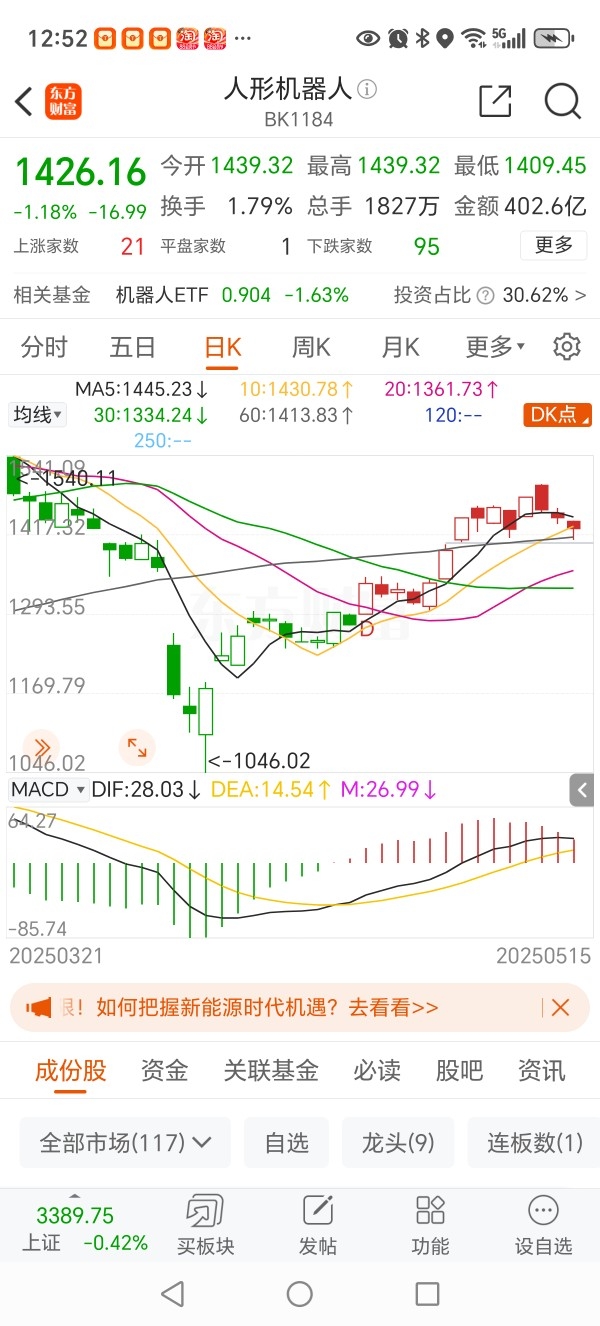Open the 股吧 tab
This screenshot has width=600, height=1326.
(459, 1071)
